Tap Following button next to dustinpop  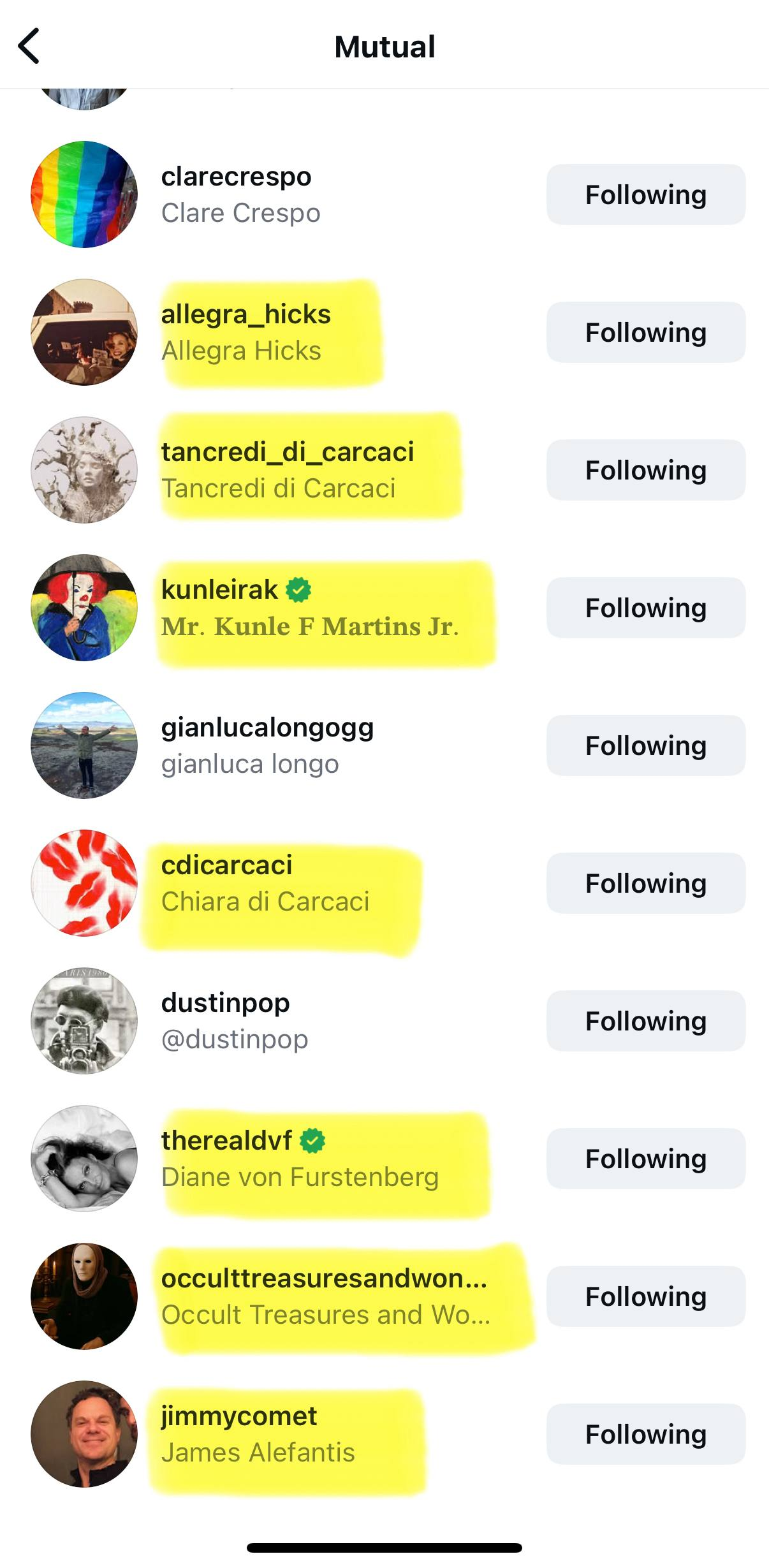click(x=645, y=1021)
